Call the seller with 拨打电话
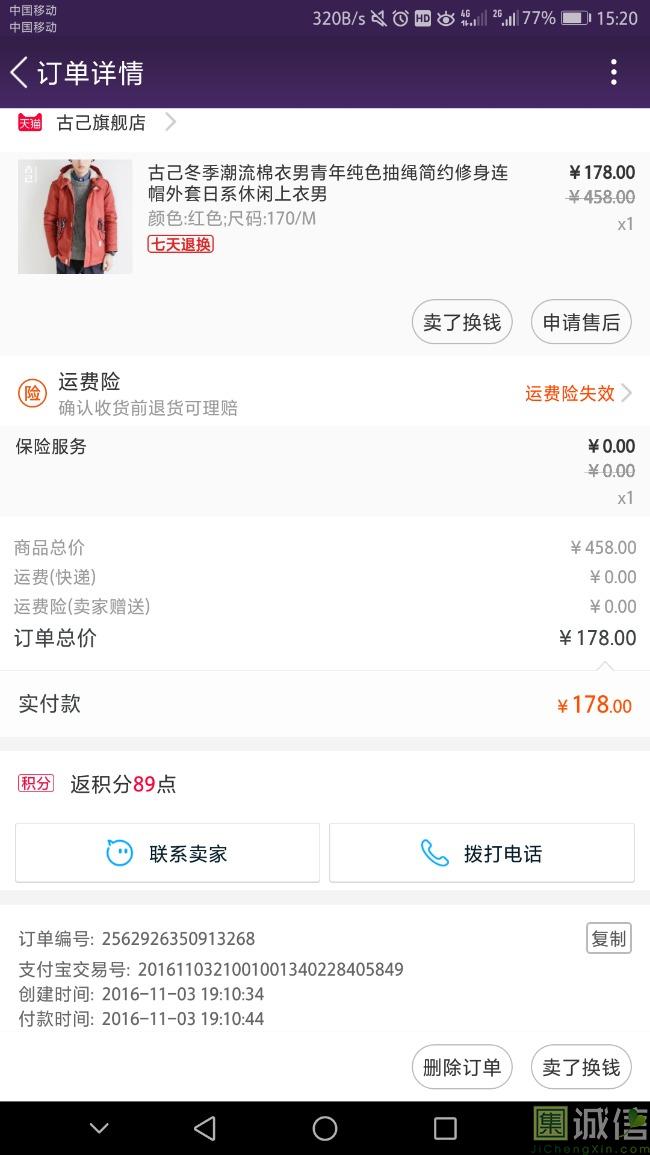Screen dimensions: 650x1155 (x=482, y=853)
